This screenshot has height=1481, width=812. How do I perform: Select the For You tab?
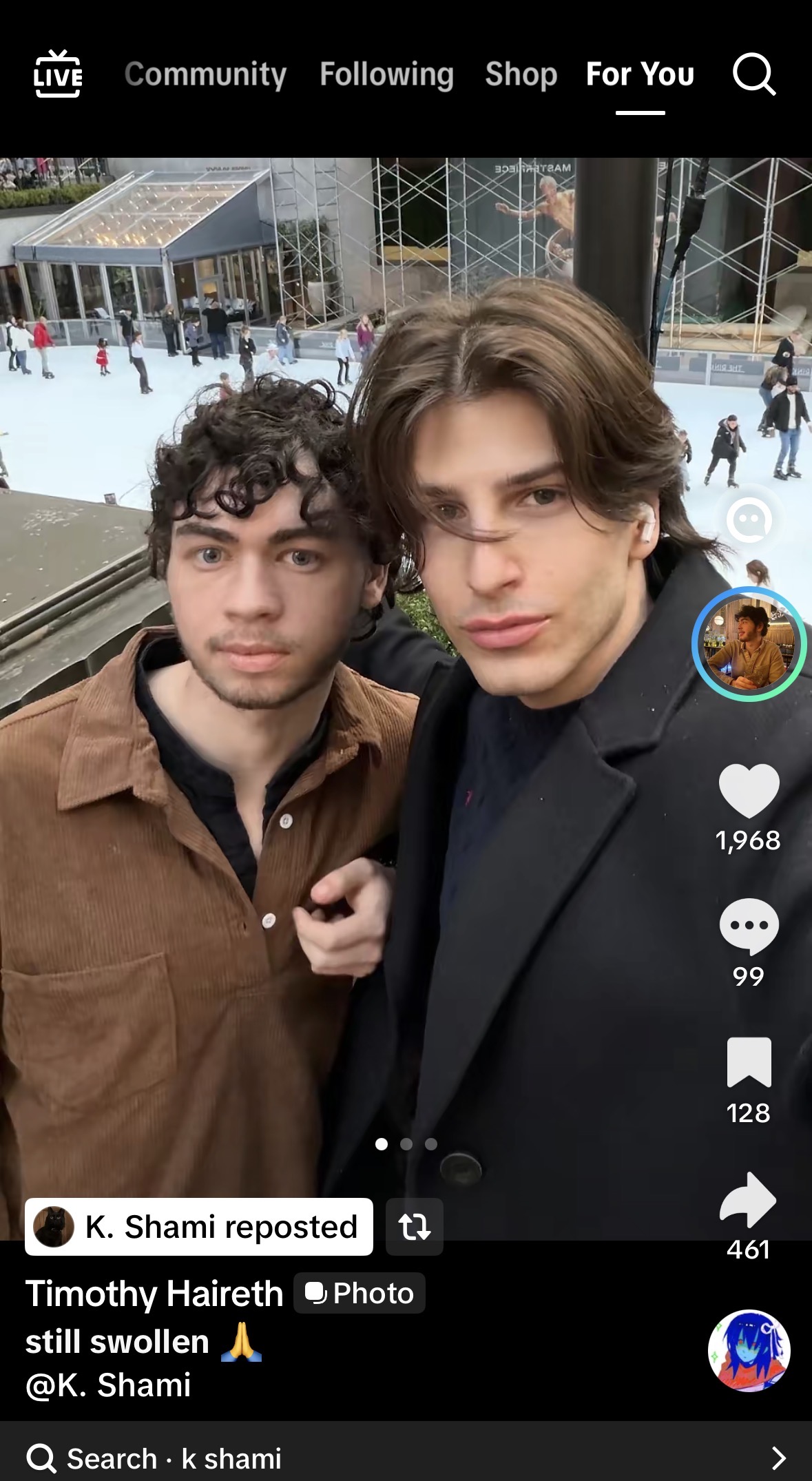(x=640, y=74)
